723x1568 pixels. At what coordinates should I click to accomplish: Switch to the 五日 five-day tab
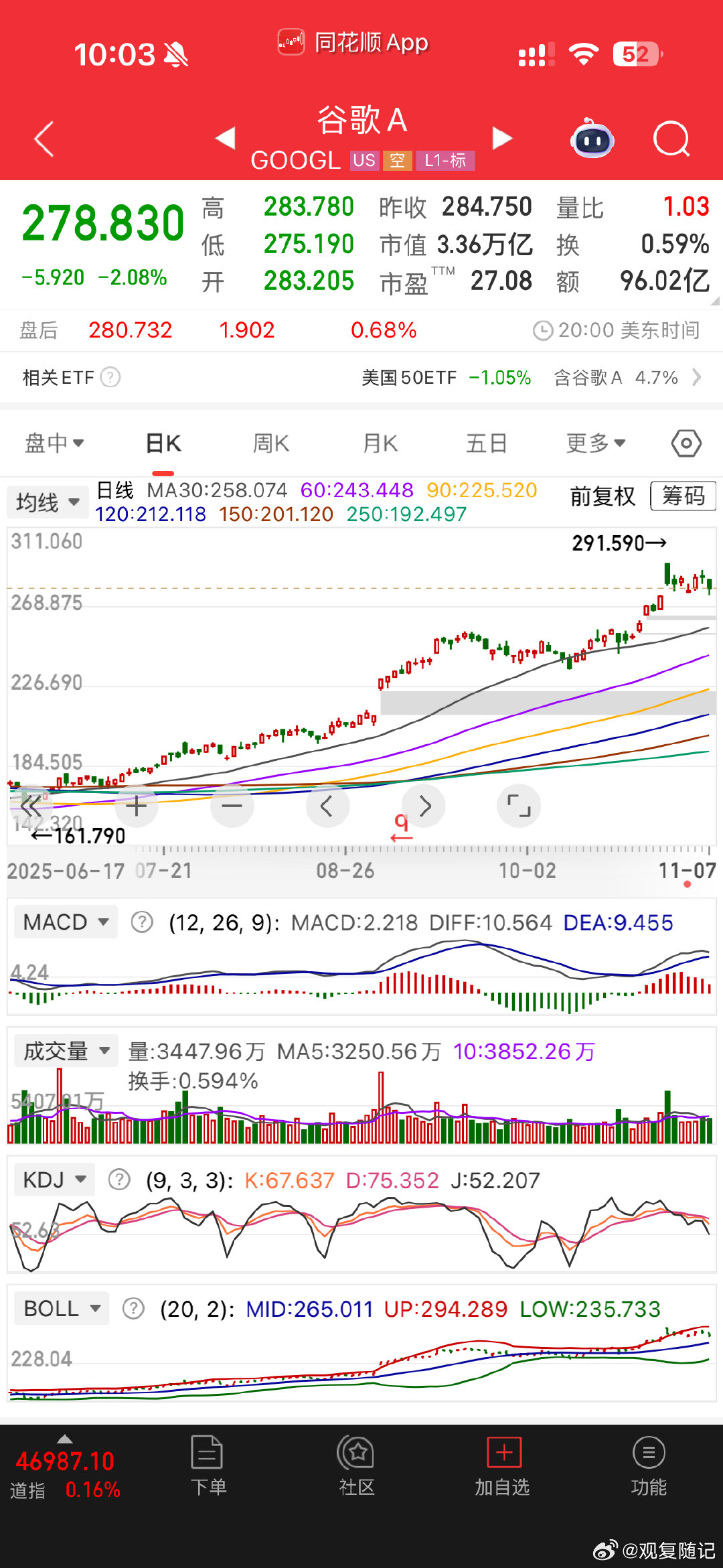tap(486, 443)
